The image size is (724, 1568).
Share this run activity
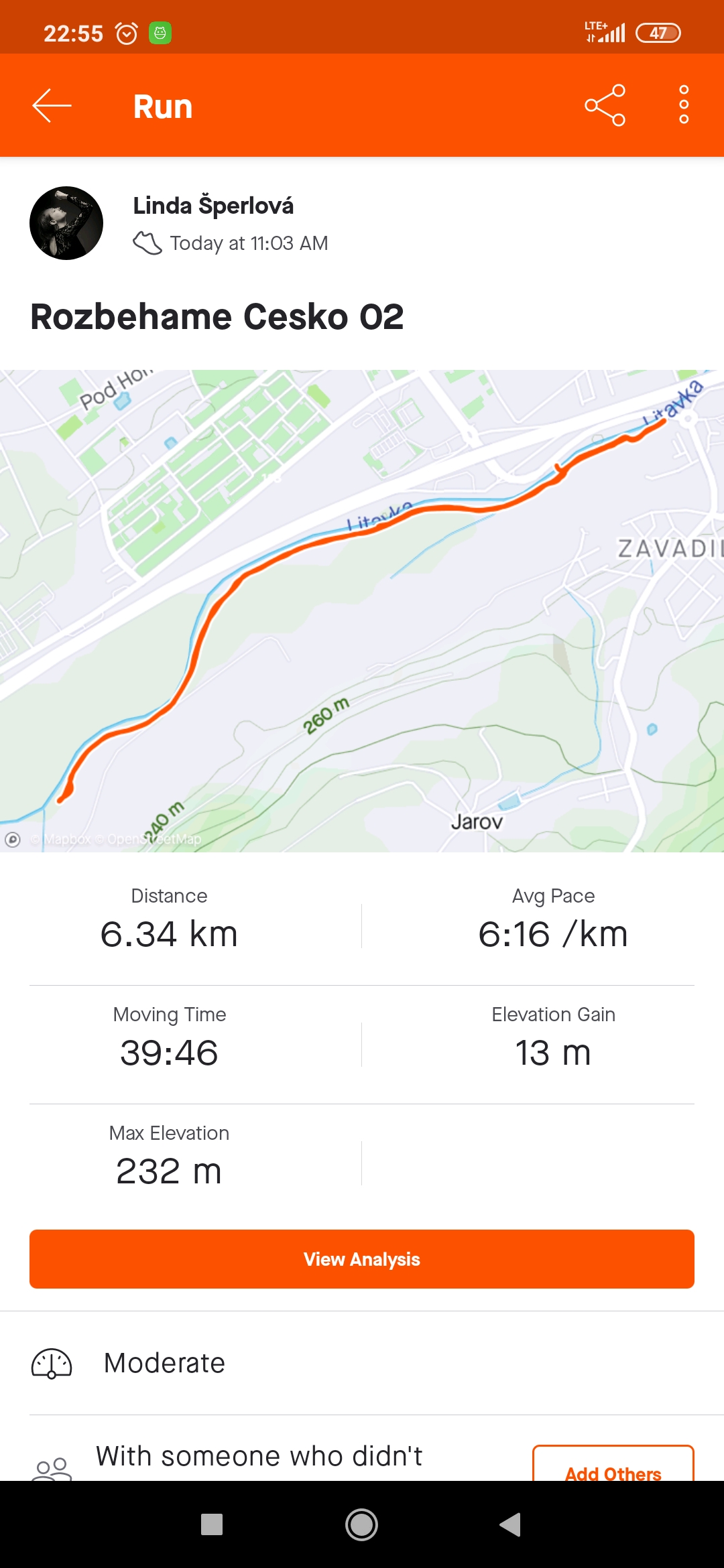[x=605, y=106]
